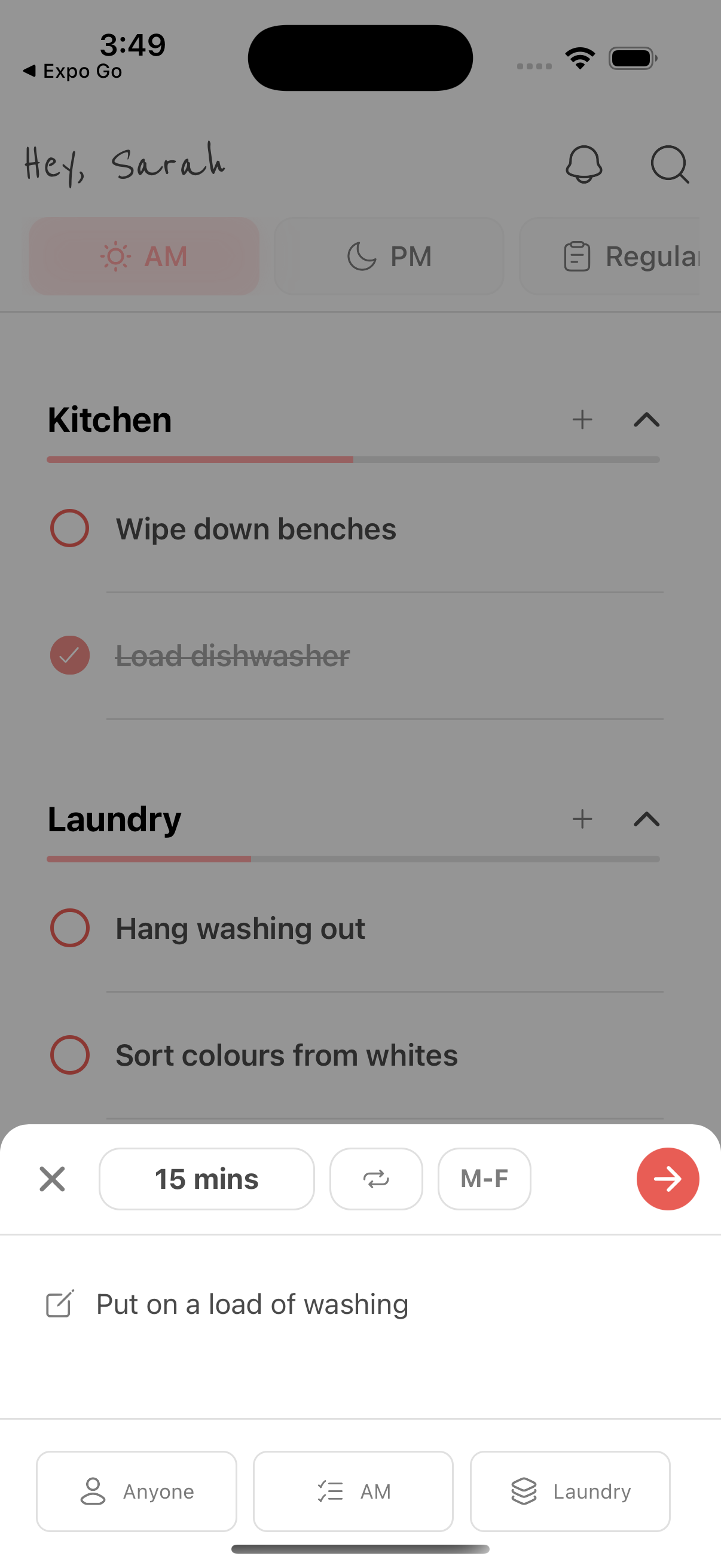Tap the edit icon beside the washing task

pyautogui.click(x=60, y=1304)
